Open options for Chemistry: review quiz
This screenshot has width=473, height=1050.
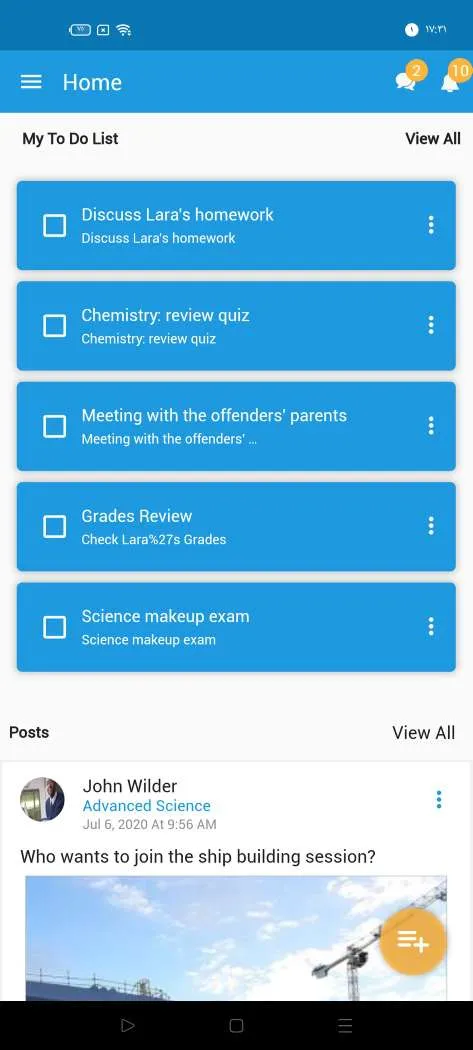431,325
